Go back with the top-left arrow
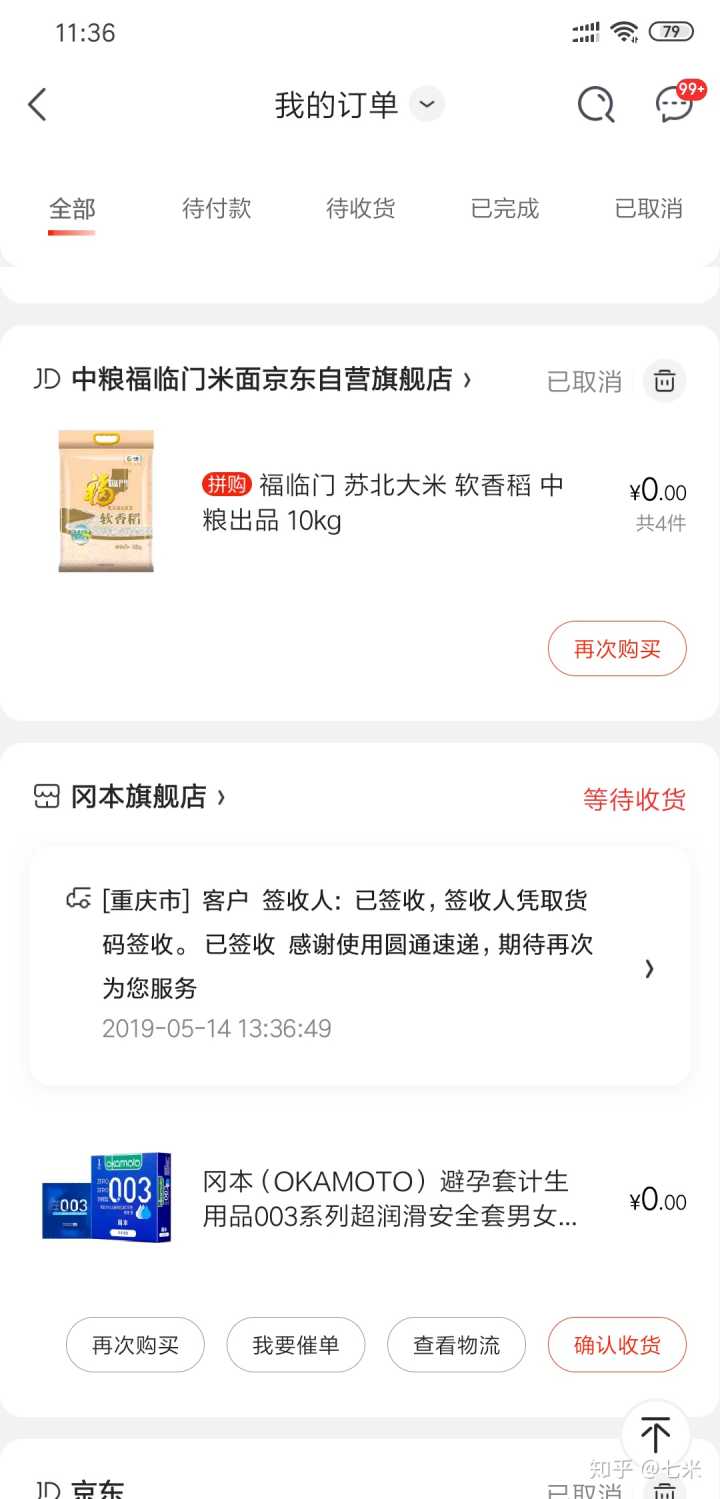The width and height of the screenshot is (720, 1499). pos(37,104)
